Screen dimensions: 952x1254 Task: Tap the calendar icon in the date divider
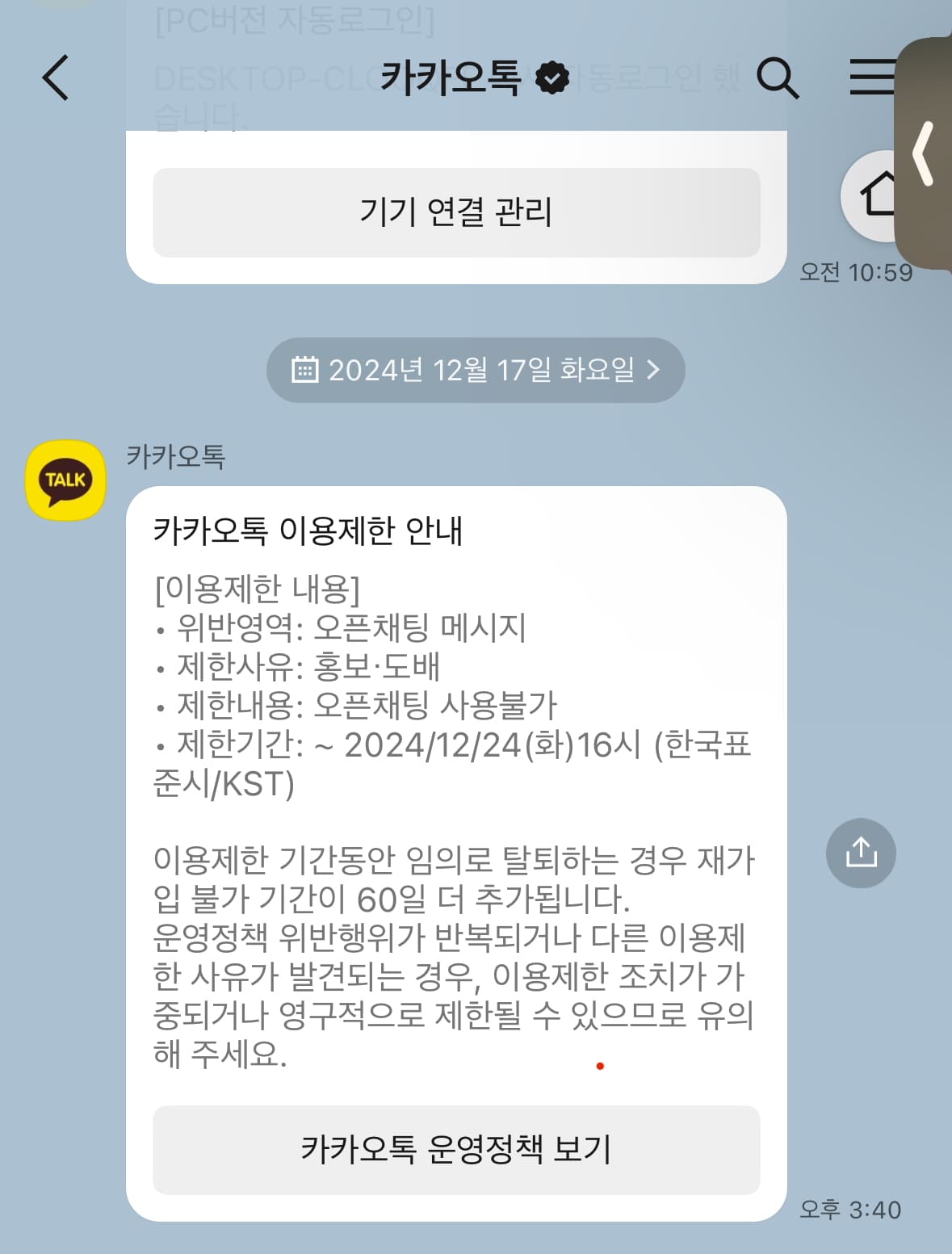tap(306, 369)
